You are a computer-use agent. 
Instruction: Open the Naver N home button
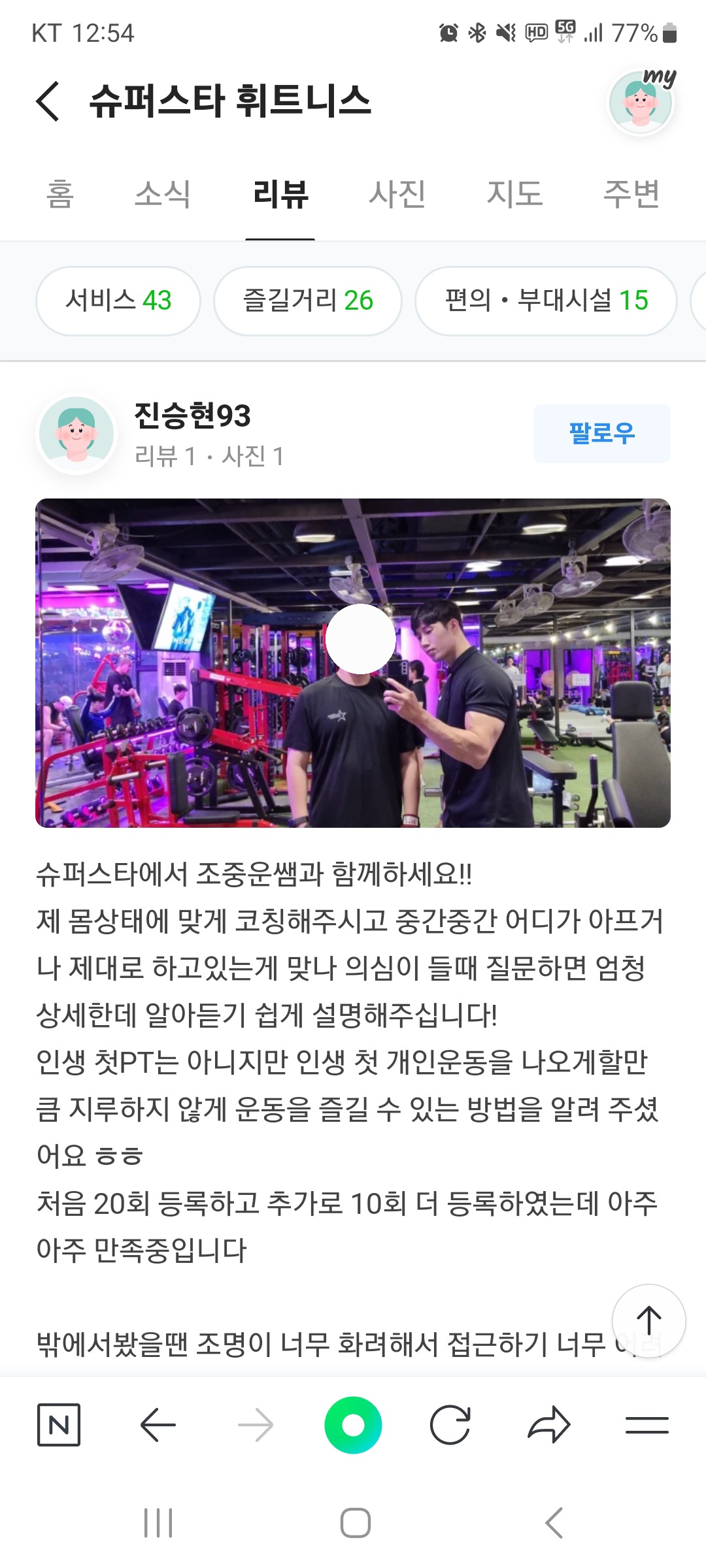pos(59,1424)
